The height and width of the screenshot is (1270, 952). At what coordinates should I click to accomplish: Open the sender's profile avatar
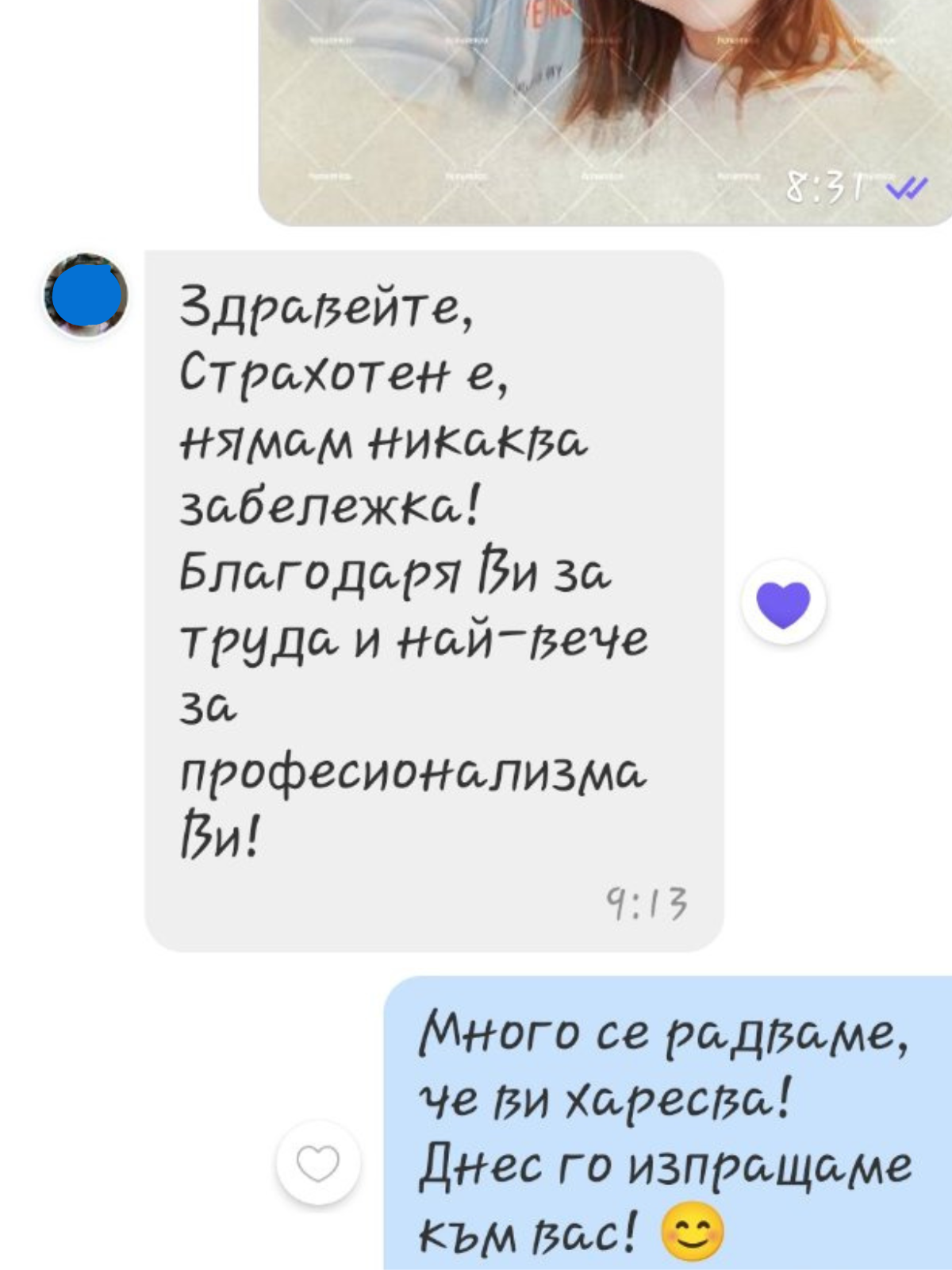(x=86, y=294)
